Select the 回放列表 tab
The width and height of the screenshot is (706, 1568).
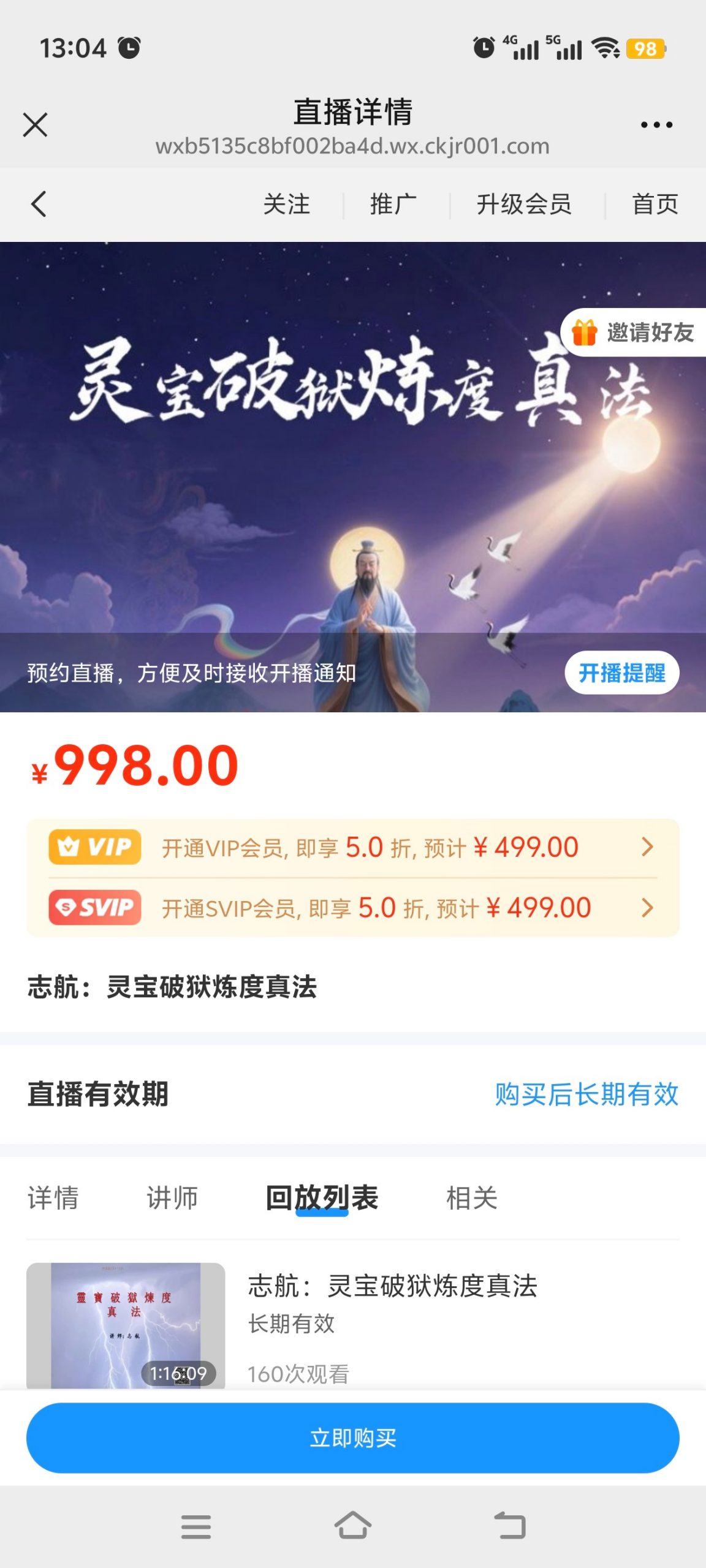[x=322, y=1197]
